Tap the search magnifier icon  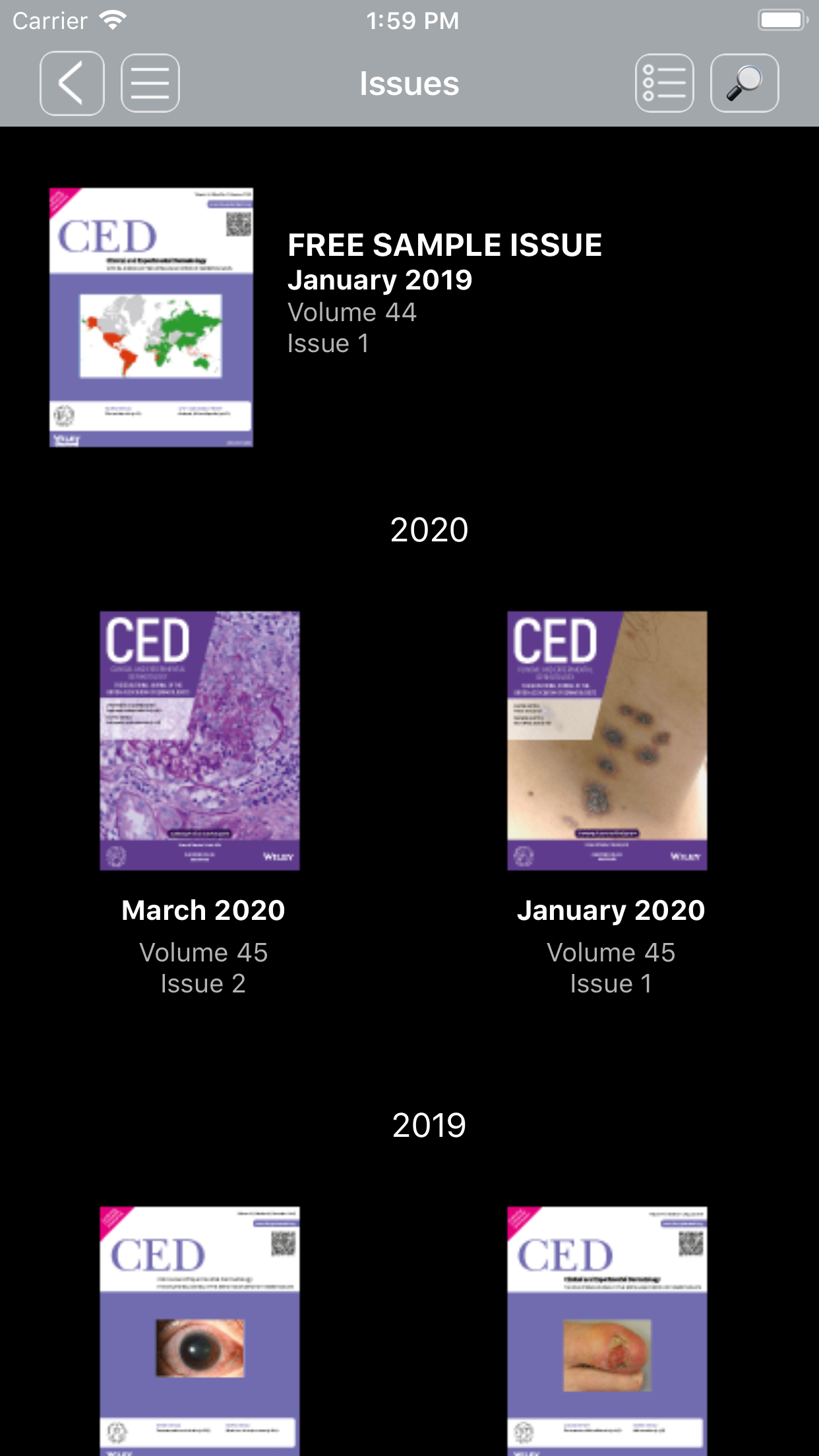tap(744, 83)
